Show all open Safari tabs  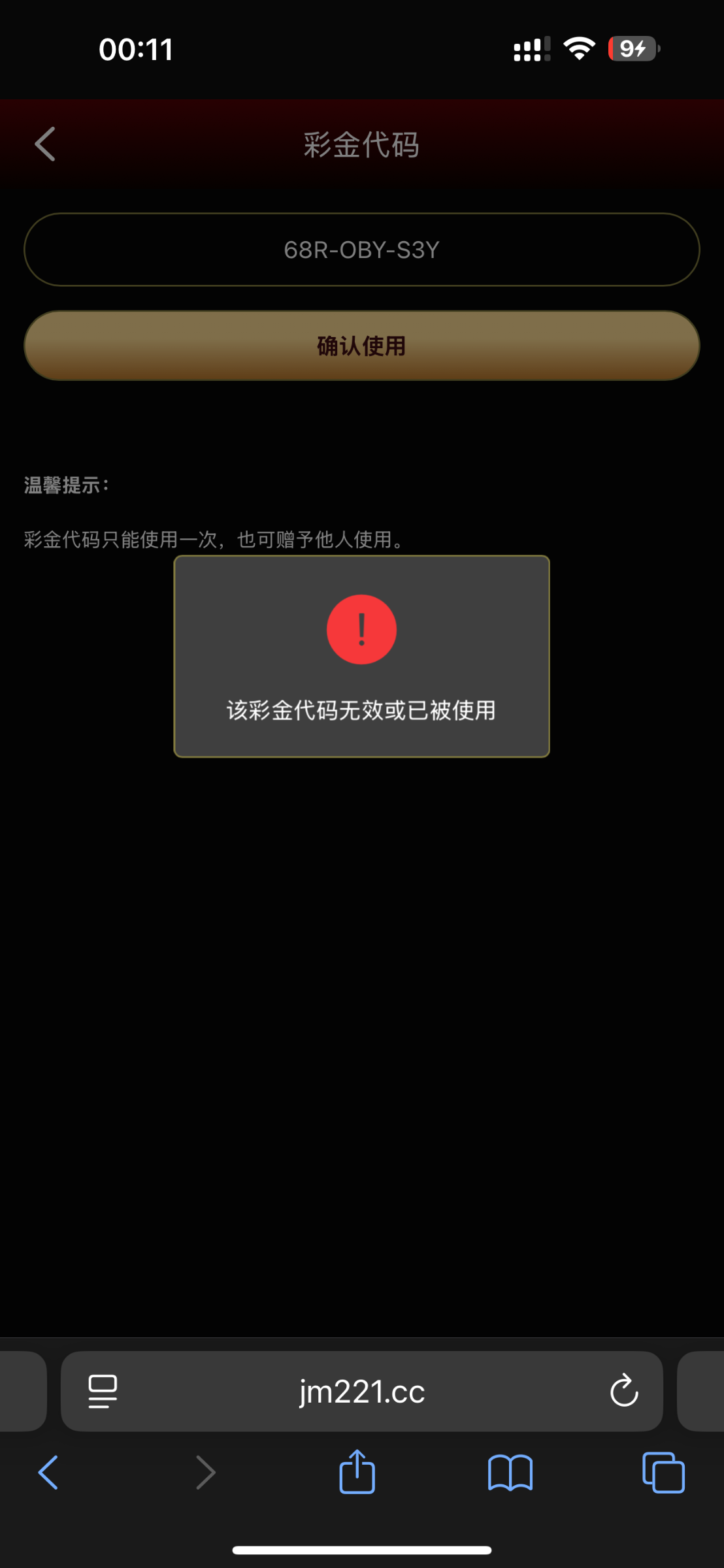(663, 1473)
